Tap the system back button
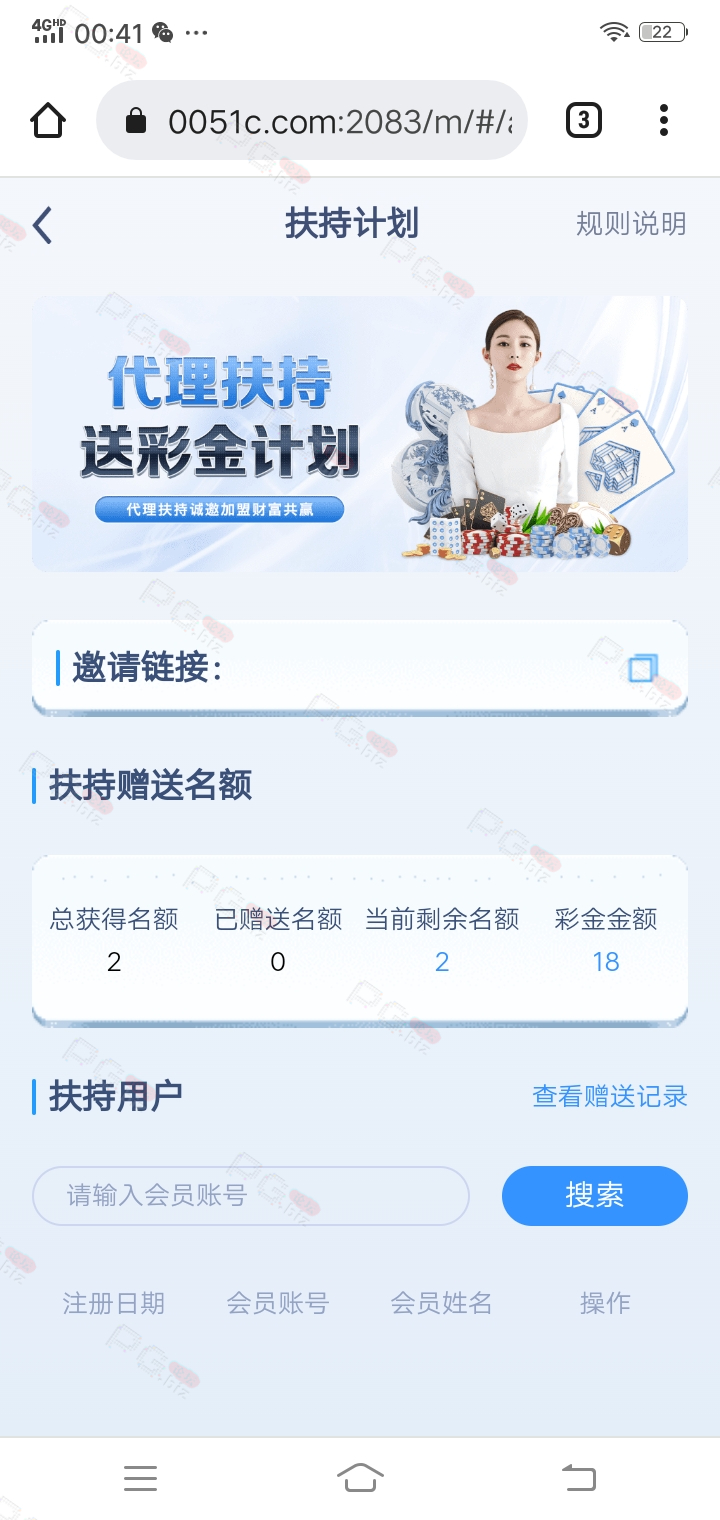Screen dimensions: 720x1520 tap(579, 1478)
